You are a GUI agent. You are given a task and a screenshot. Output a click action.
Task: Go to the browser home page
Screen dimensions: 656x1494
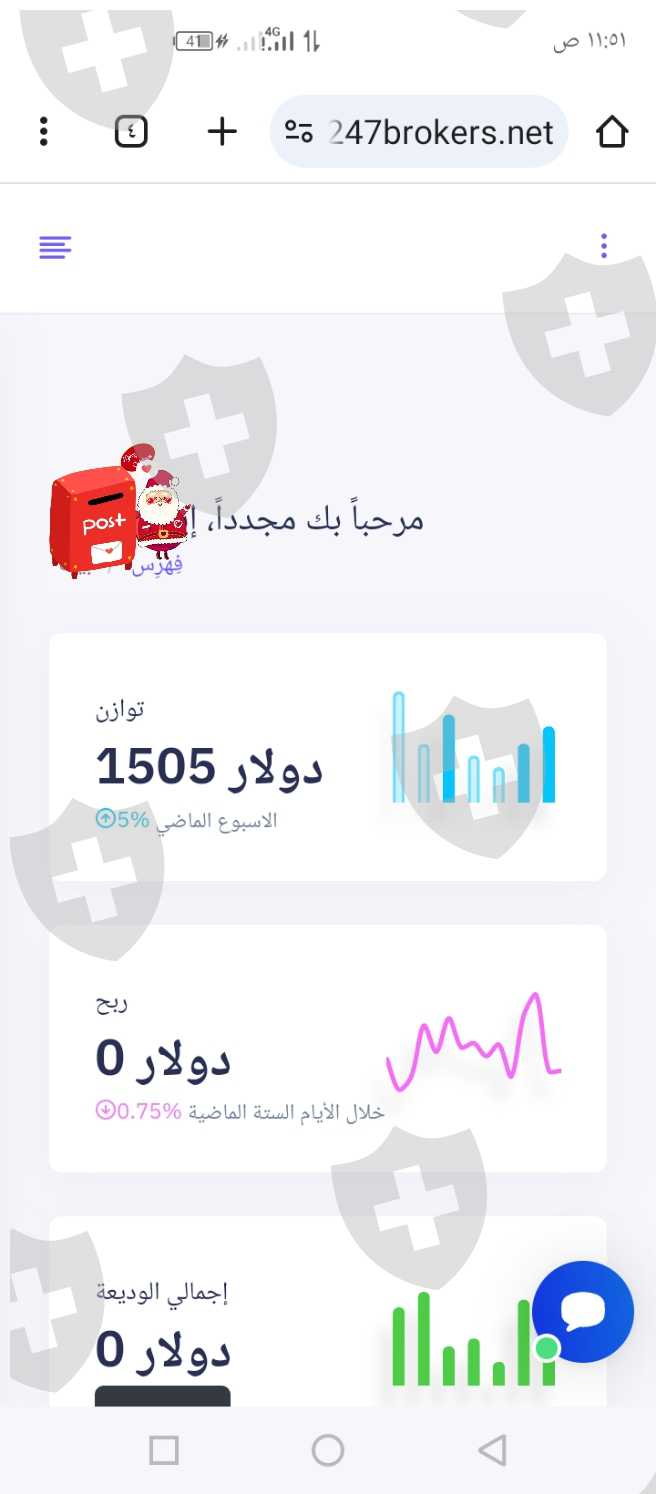tap(611, 131)
